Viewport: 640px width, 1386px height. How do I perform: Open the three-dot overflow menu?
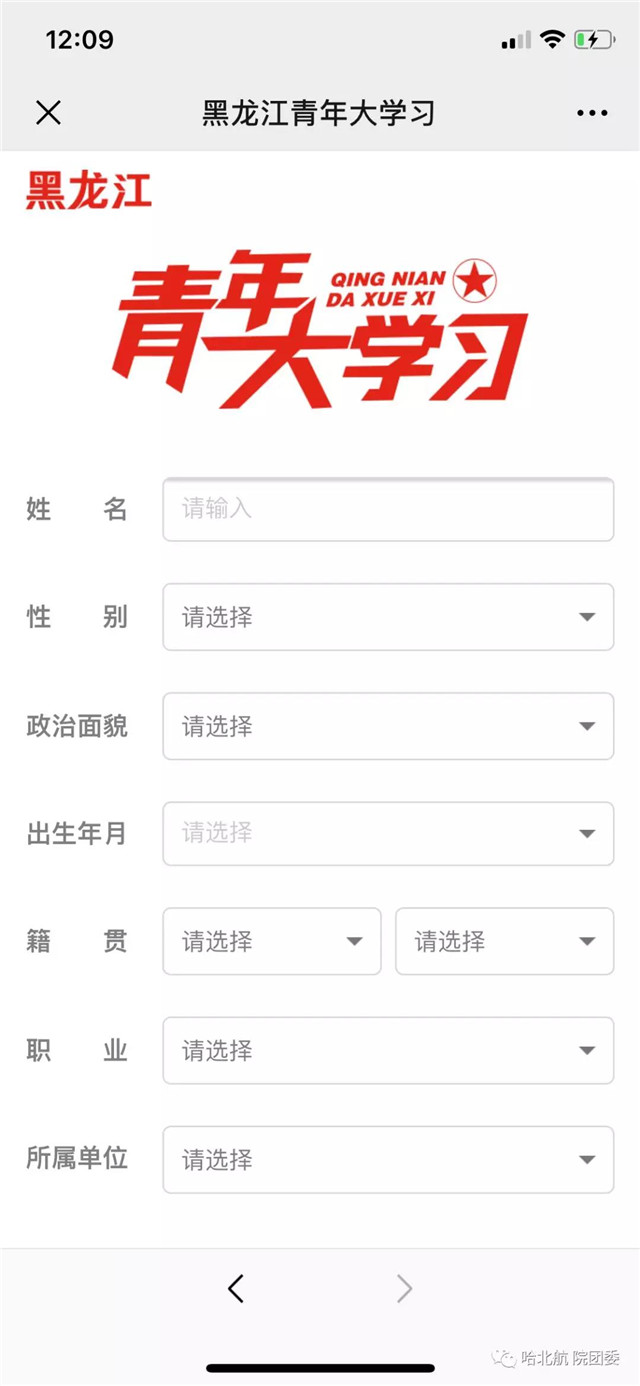pyautogui.click(x=592, y=113)
